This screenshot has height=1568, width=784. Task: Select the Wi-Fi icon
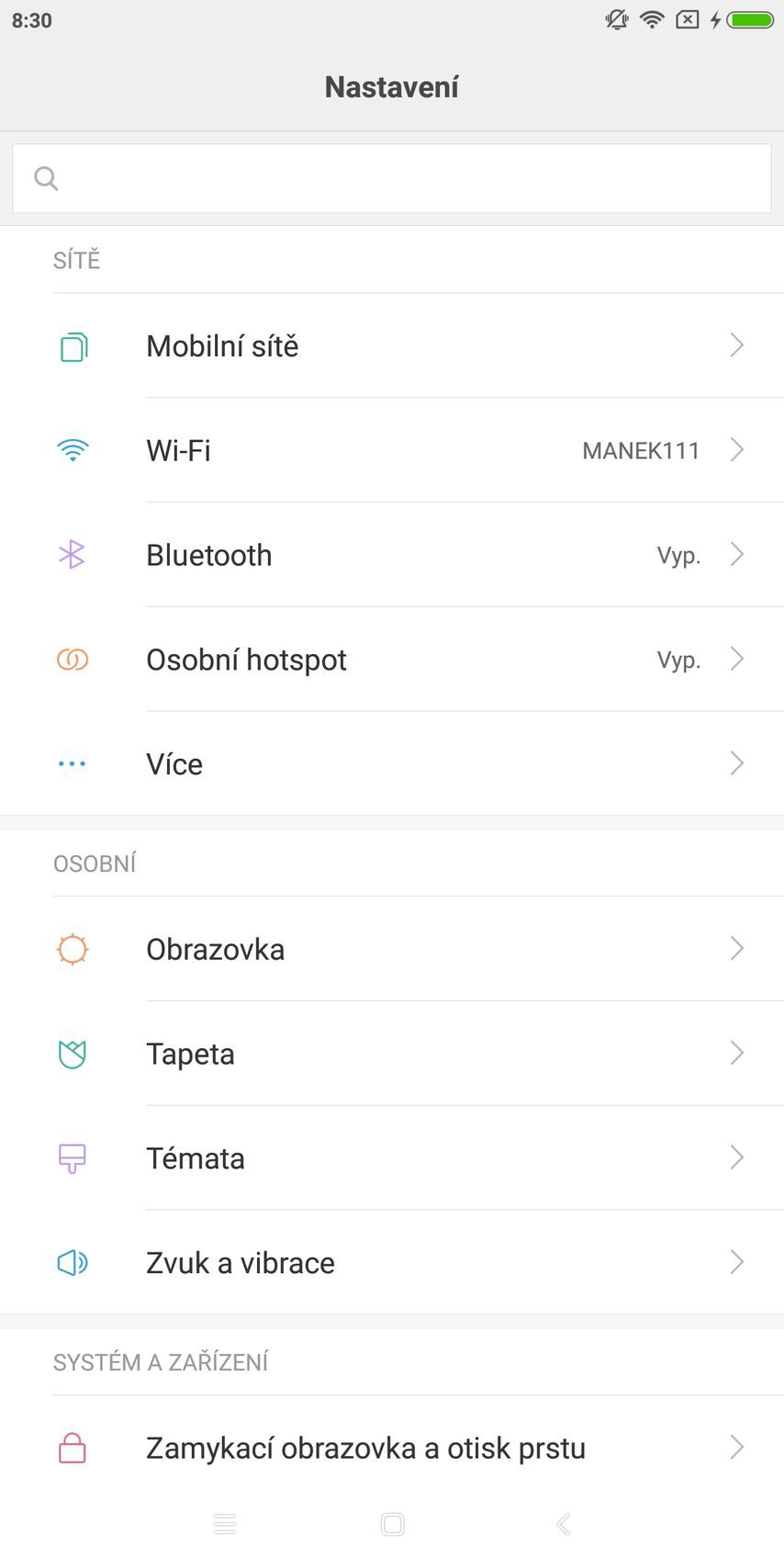click(72, 449)
